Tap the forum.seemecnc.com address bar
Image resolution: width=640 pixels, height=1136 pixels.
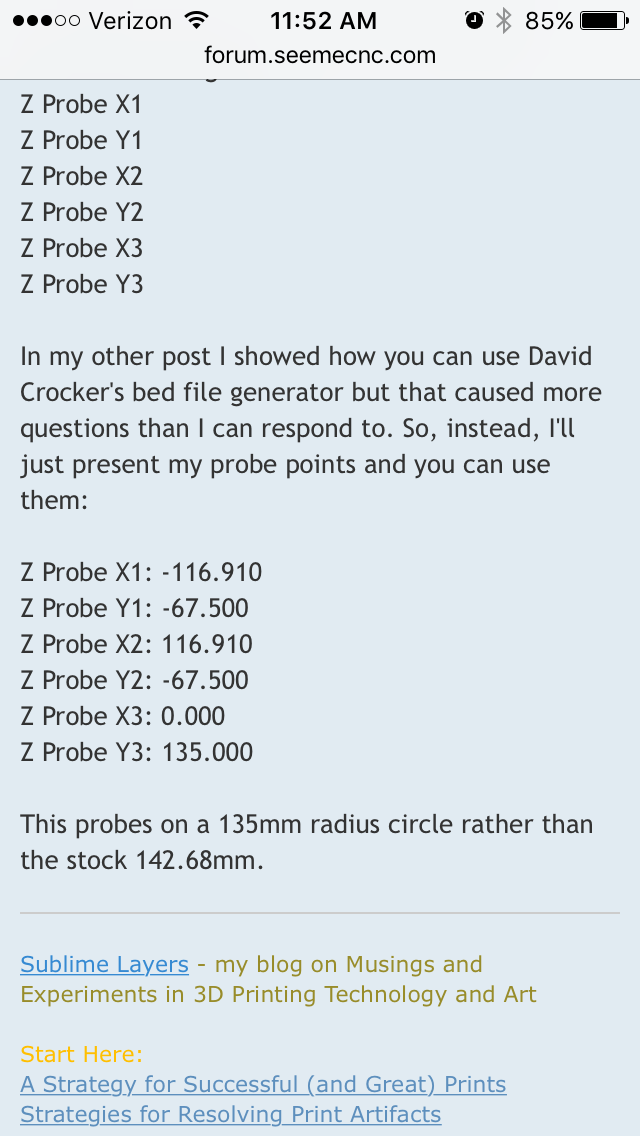320,55
